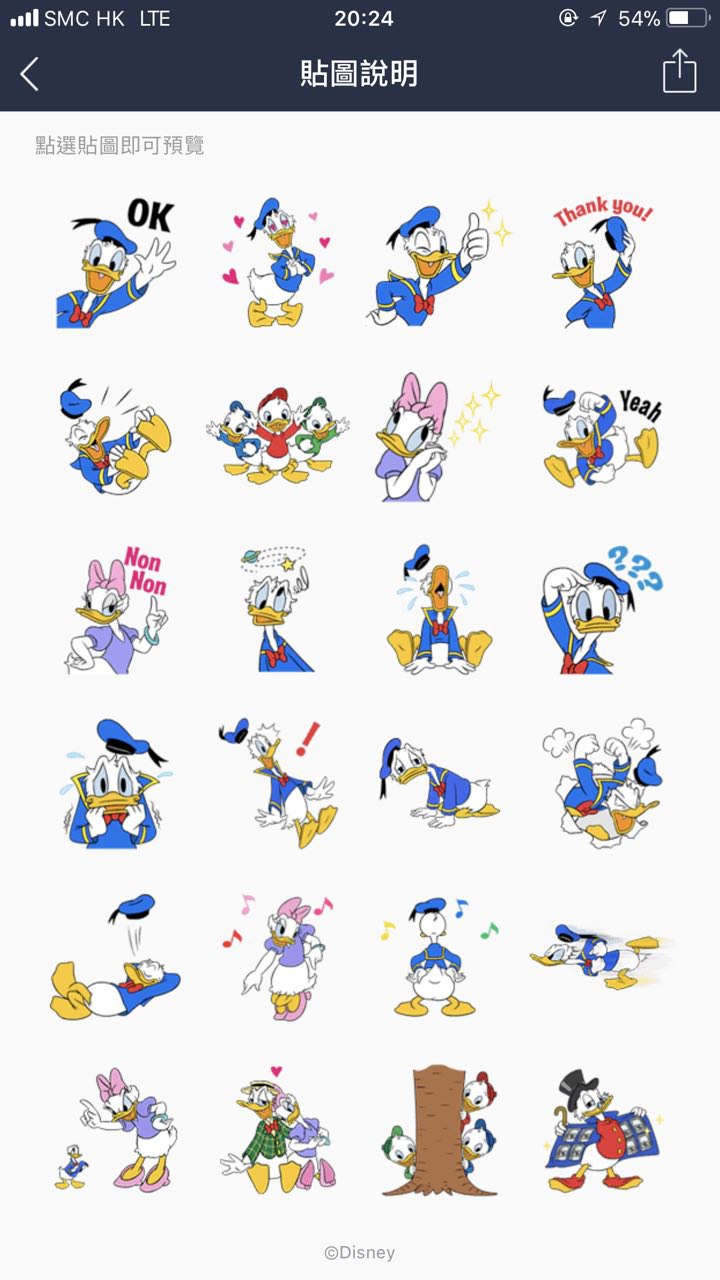Preview the Donald lying down sticker

(113, 956)
